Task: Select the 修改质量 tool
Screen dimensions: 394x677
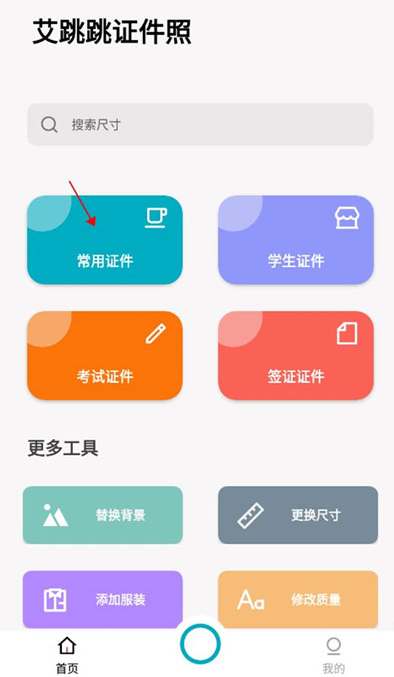Action: coord(298,599)
